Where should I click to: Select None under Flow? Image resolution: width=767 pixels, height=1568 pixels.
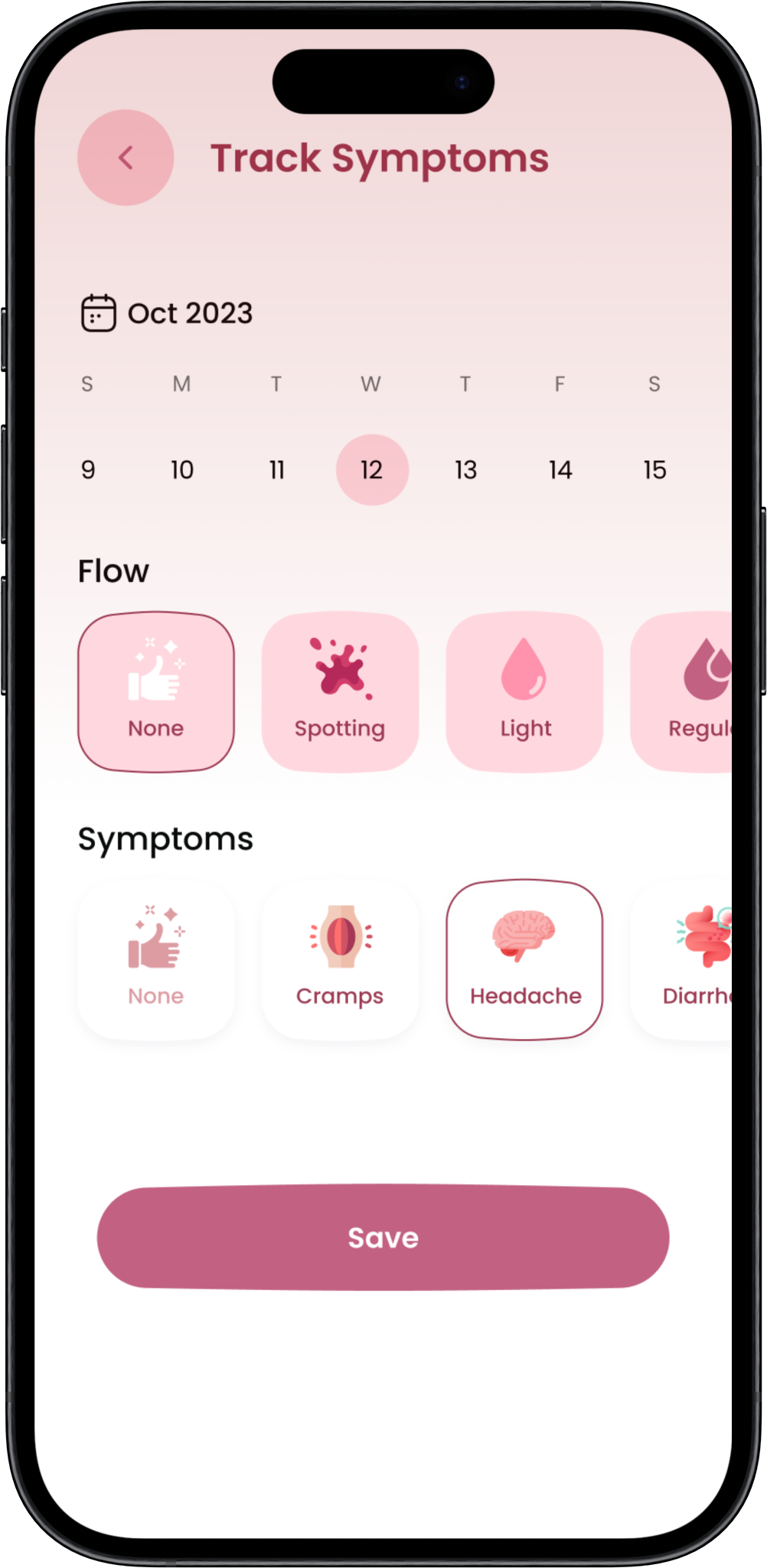156,691
